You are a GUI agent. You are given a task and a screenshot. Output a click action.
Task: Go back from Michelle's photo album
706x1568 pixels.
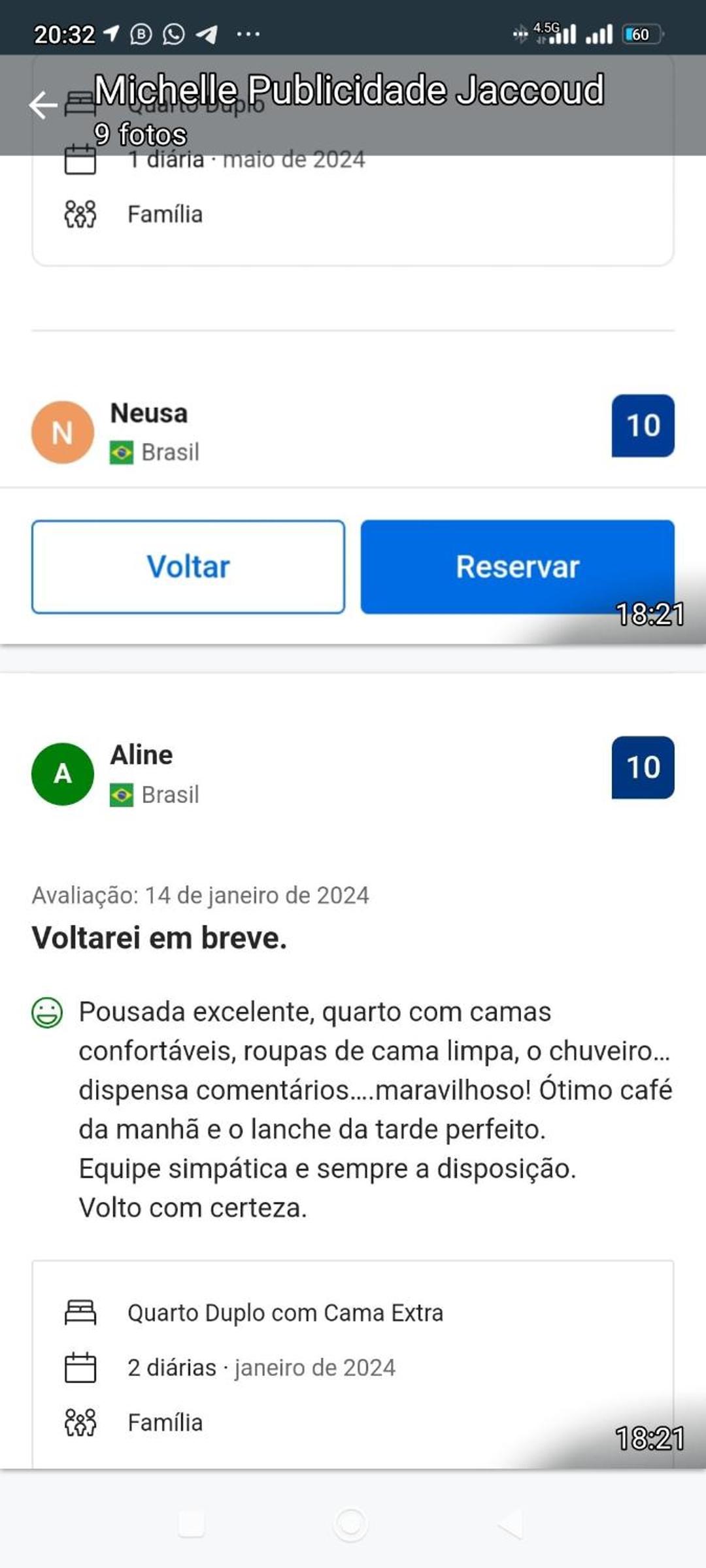click(43, 105)
